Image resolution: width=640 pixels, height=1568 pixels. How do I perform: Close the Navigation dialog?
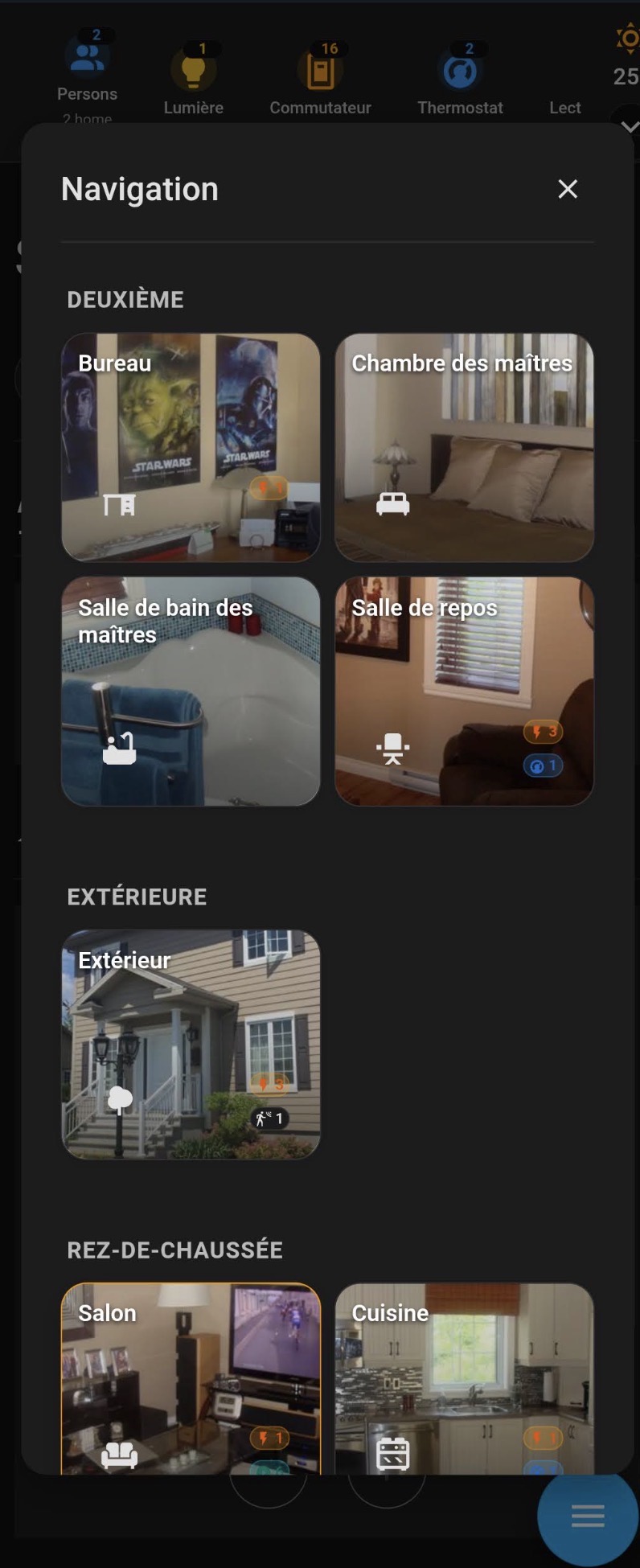568,189
